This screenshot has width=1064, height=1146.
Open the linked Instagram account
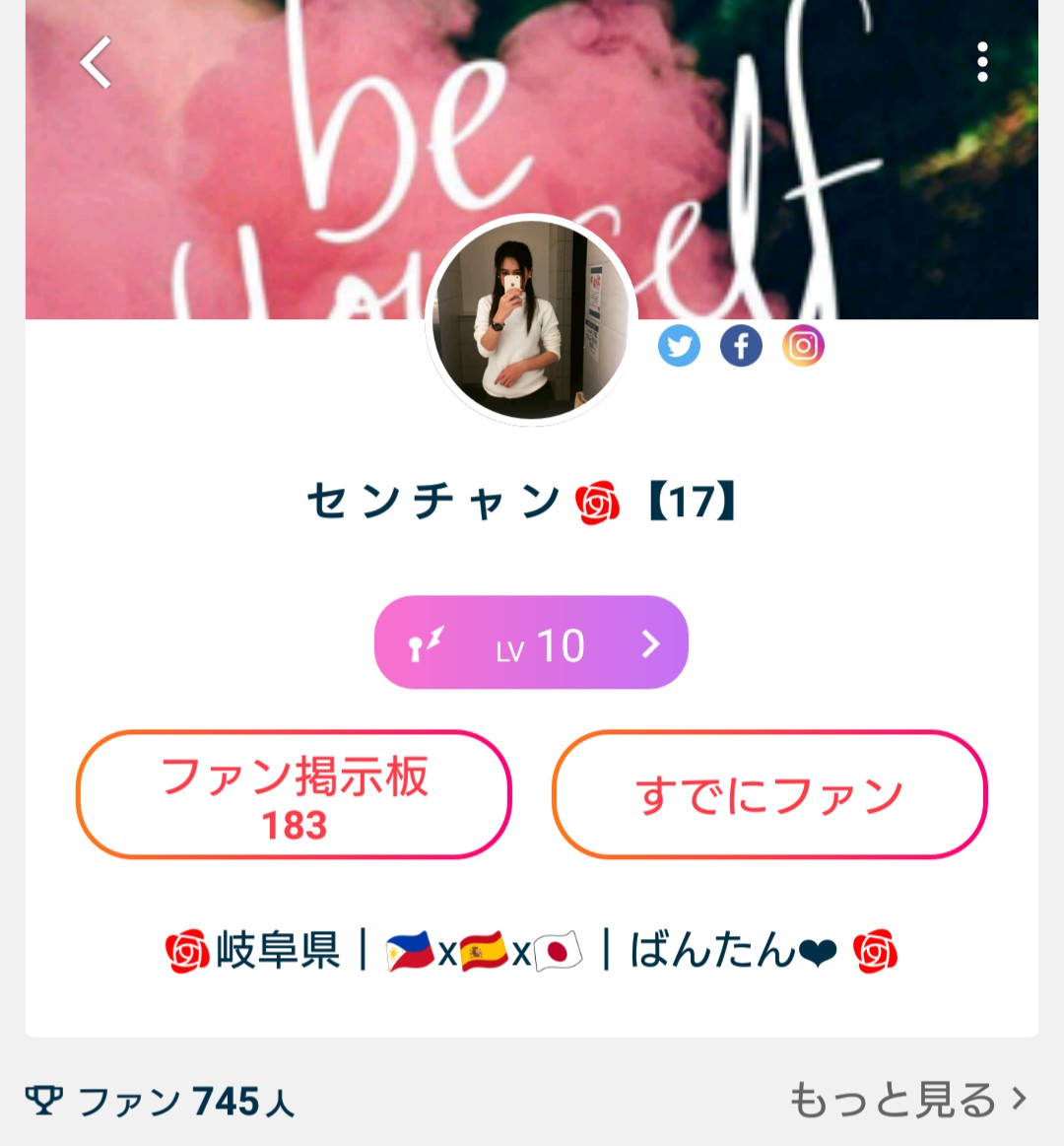coord(803,346)
